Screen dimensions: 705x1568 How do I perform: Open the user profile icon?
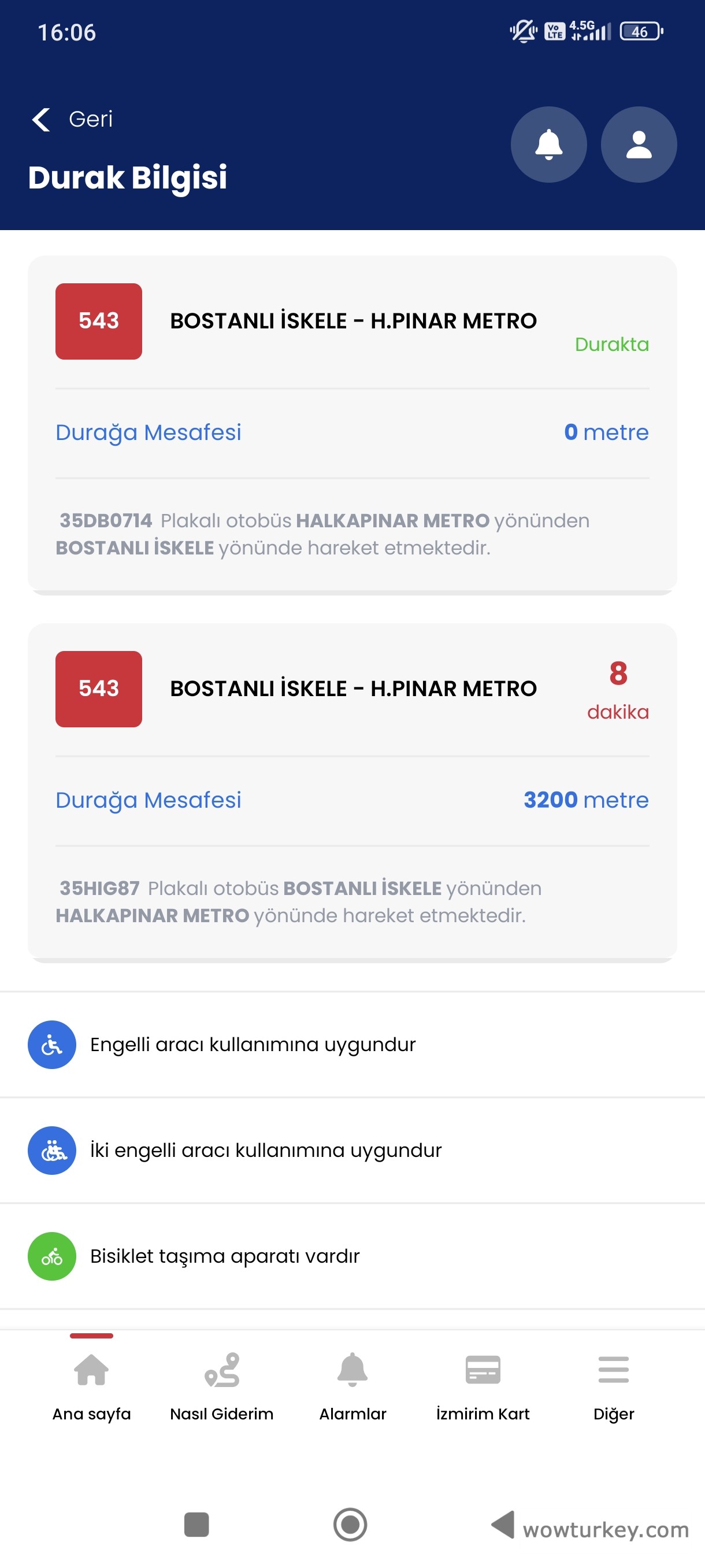click(637, 143)
